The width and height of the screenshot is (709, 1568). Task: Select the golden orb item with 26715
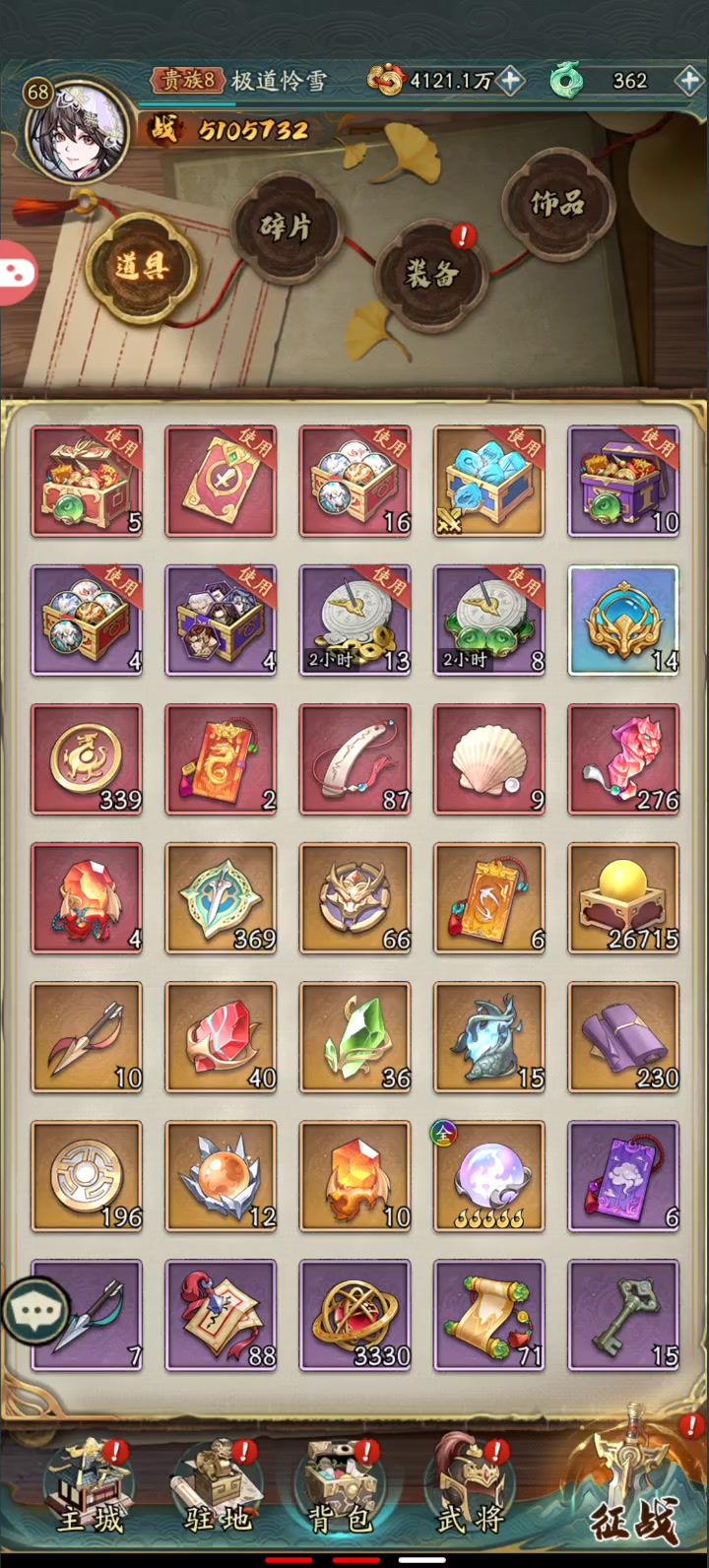coord(623,898)
